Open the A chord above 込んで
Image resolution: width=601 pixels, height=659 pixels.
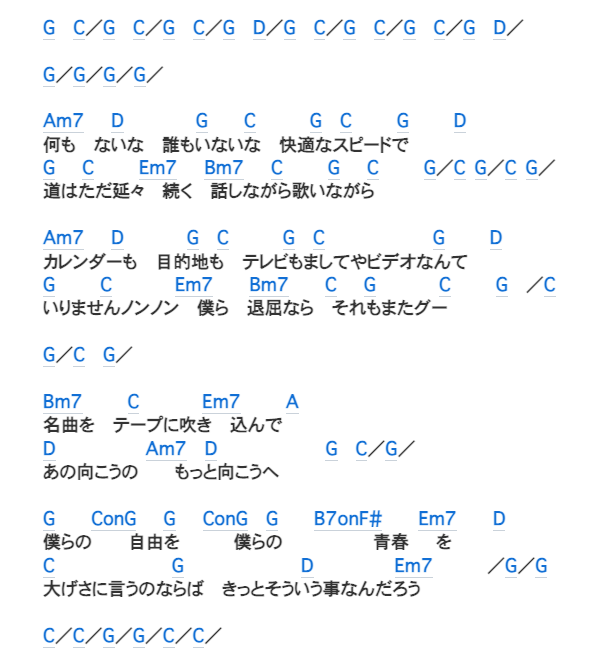[x=292, y=402]
